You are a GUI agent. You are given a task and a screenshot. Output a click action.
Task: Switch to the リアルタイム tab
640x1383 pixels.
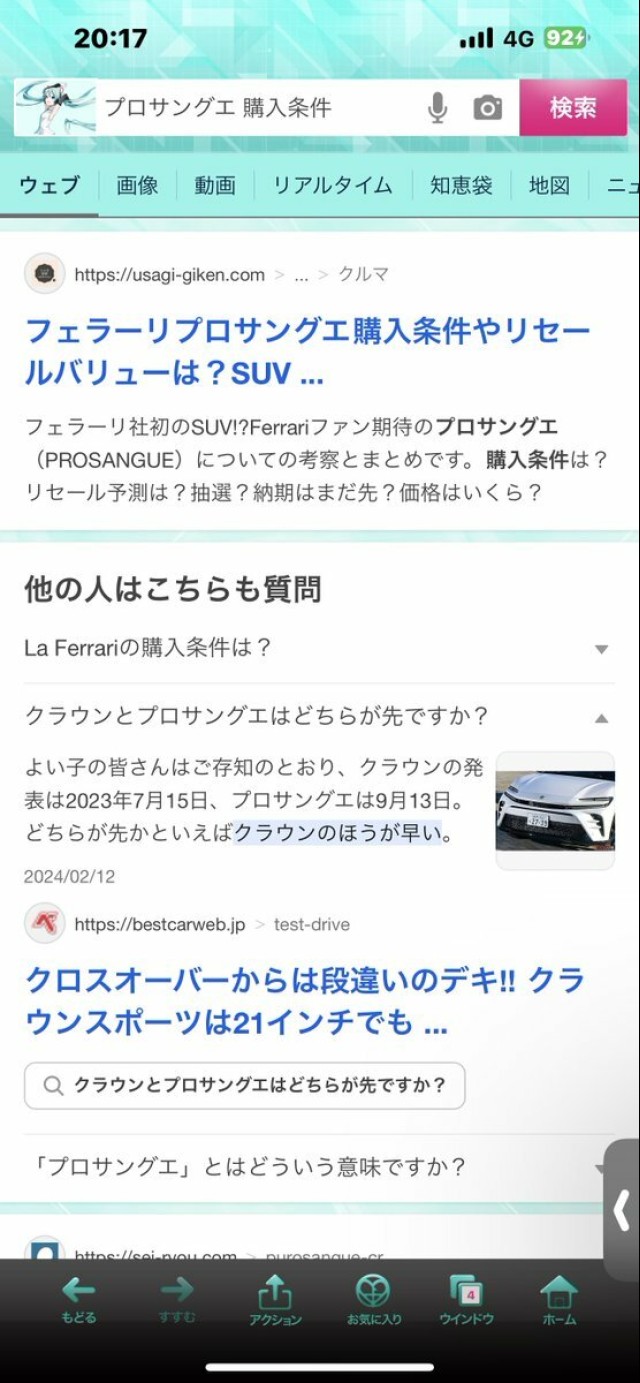pos(332,185)
